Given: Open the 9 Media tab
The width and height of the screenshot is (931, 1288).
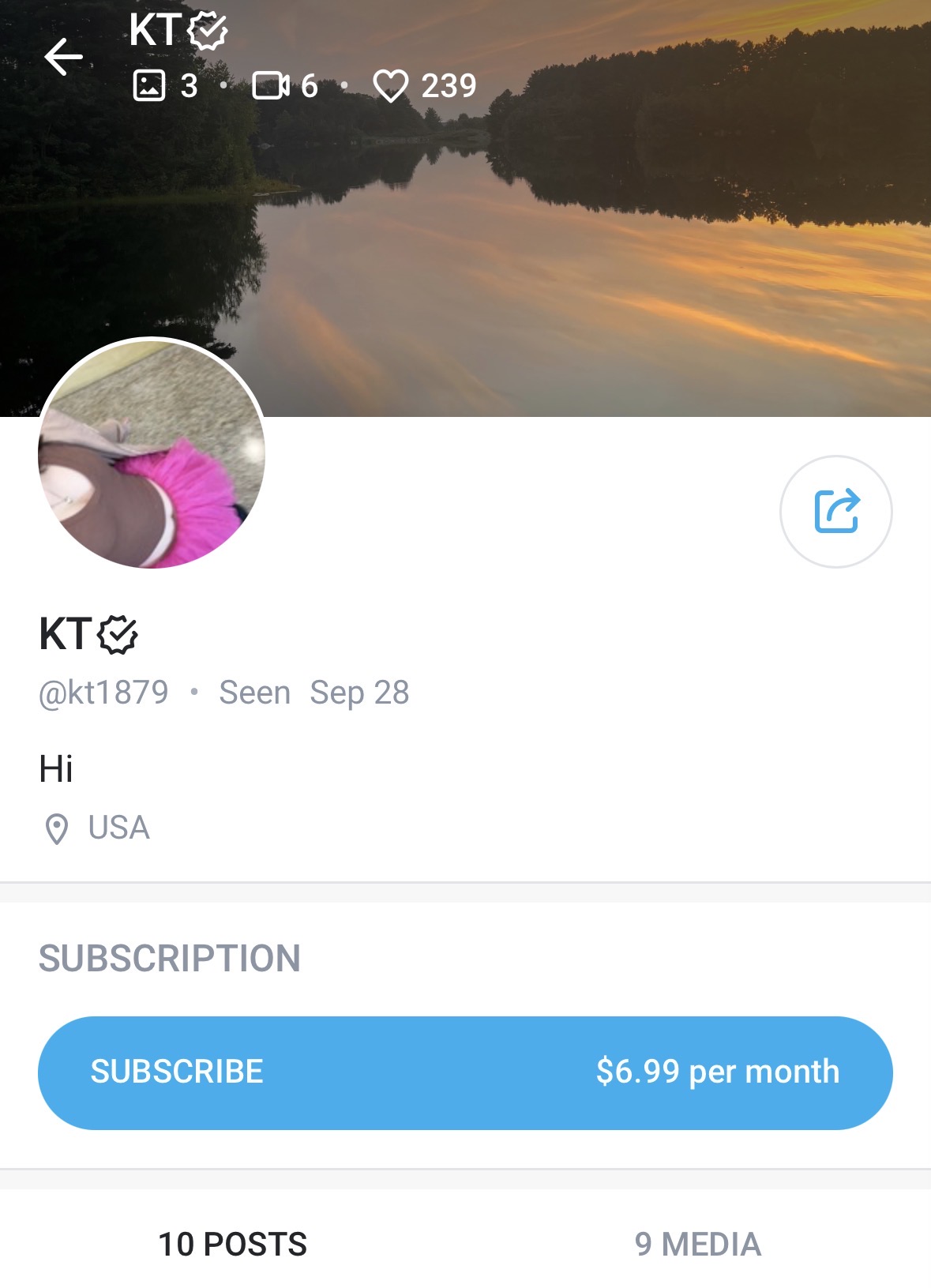Looking at the screenshot, I should point(697,1244).
